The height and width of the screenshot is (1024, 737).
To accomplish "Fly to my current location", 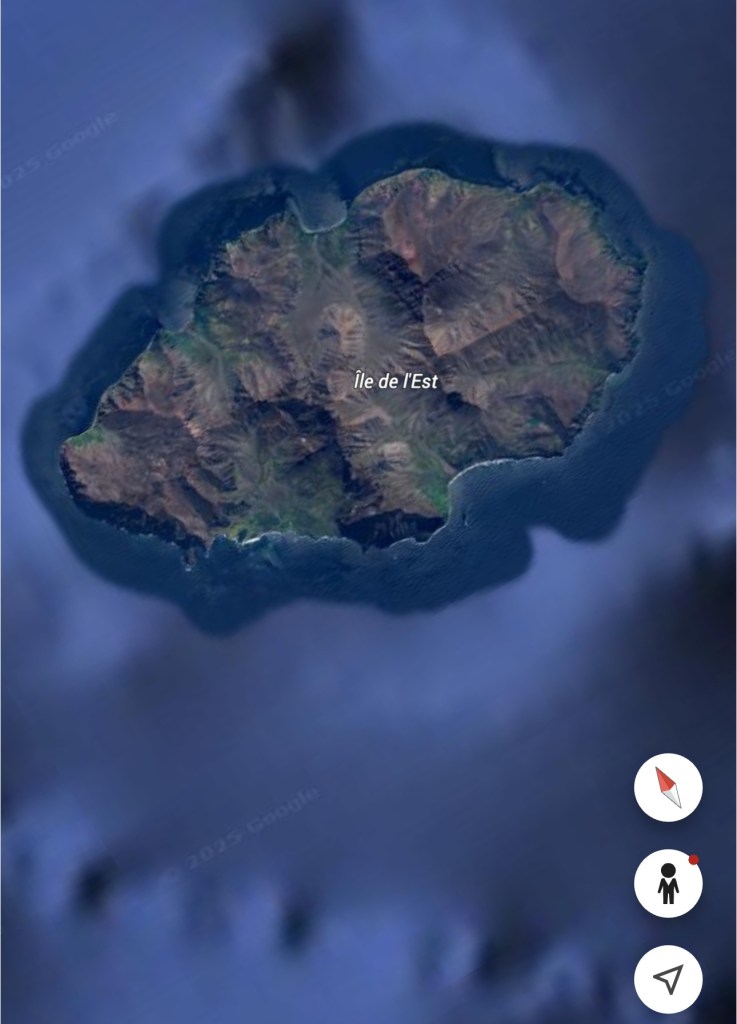I will [x=668, y=979].
